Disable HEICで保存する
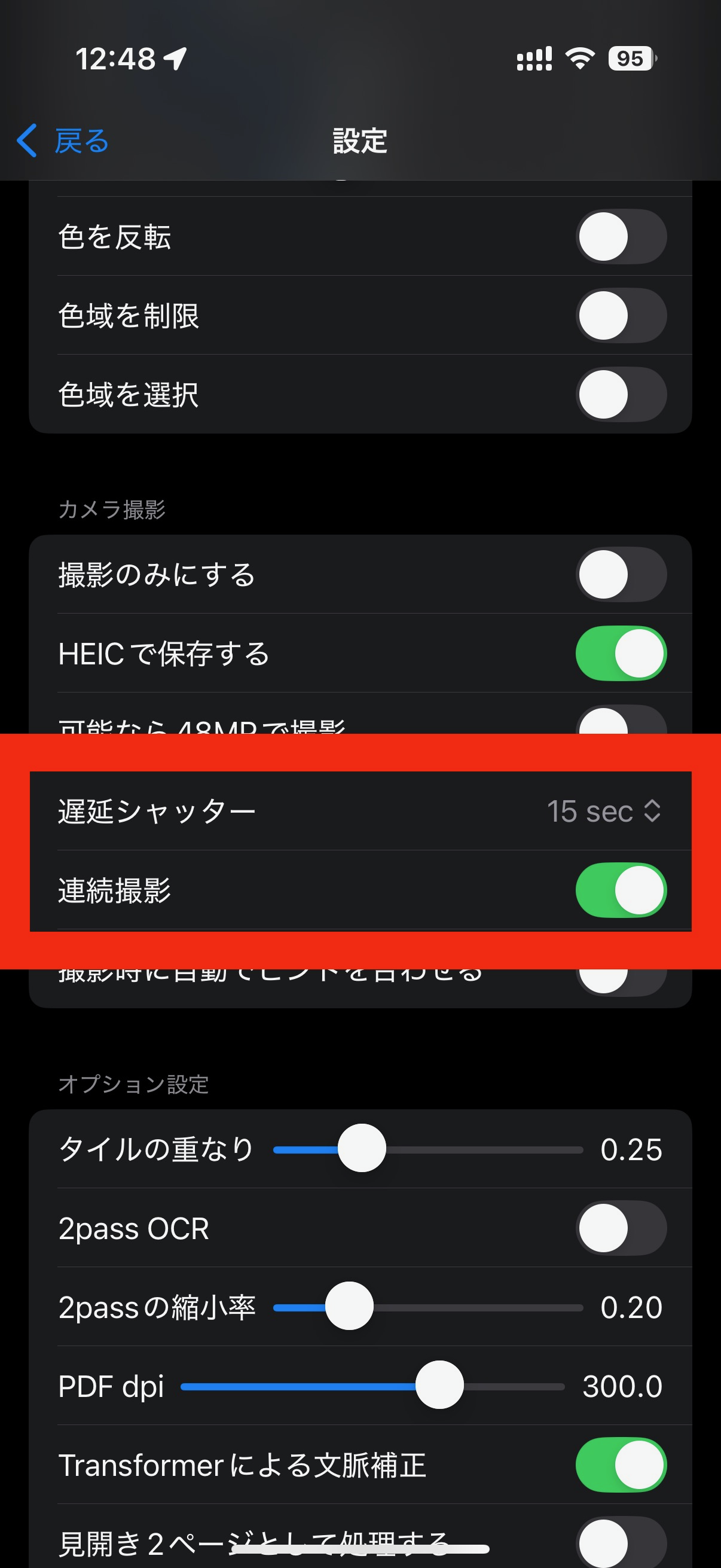The width and height of the screenshot is (721, 1568). (621, 653)
